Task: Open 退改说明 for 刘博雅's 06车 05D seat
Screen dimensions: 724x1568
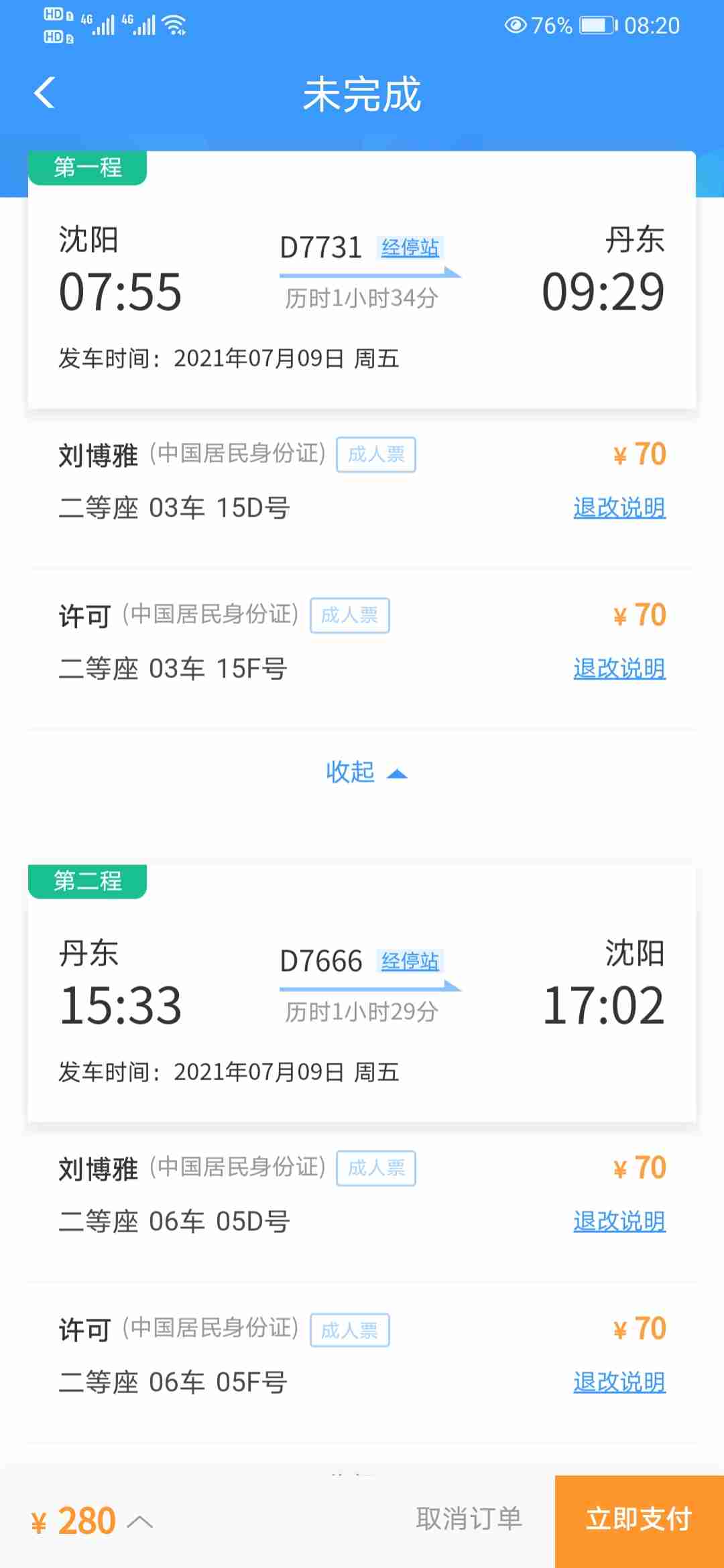Action: point(619,1221)
